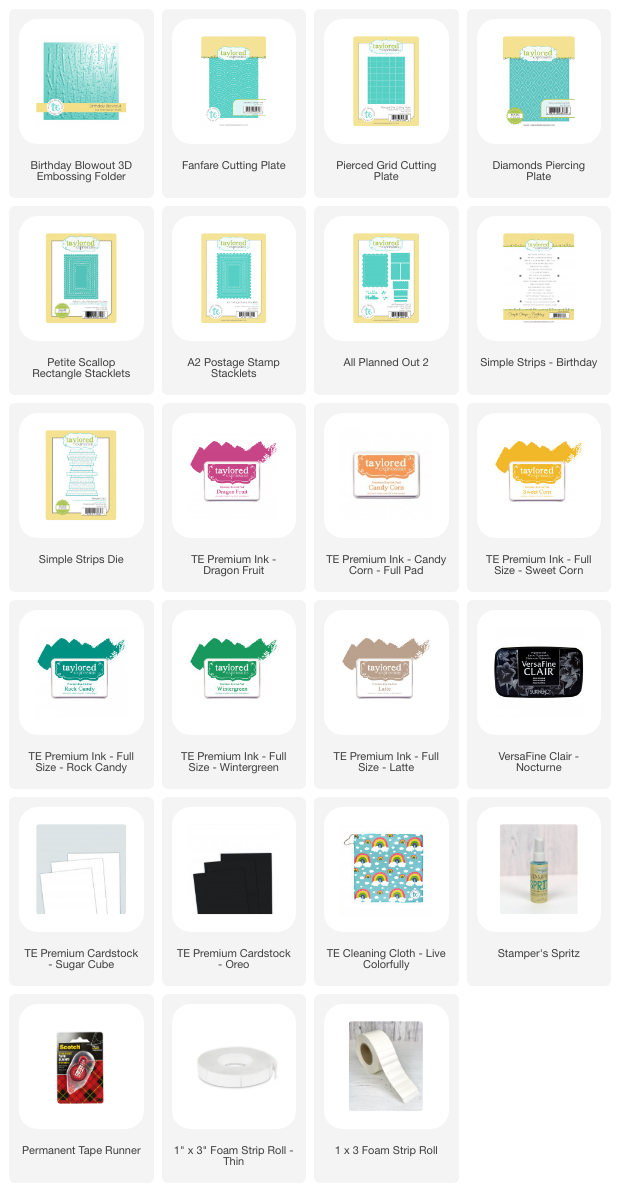
Task: Open Candy Corn Full Pad ink
Action: pyautogui.click(x=386, y=475)
